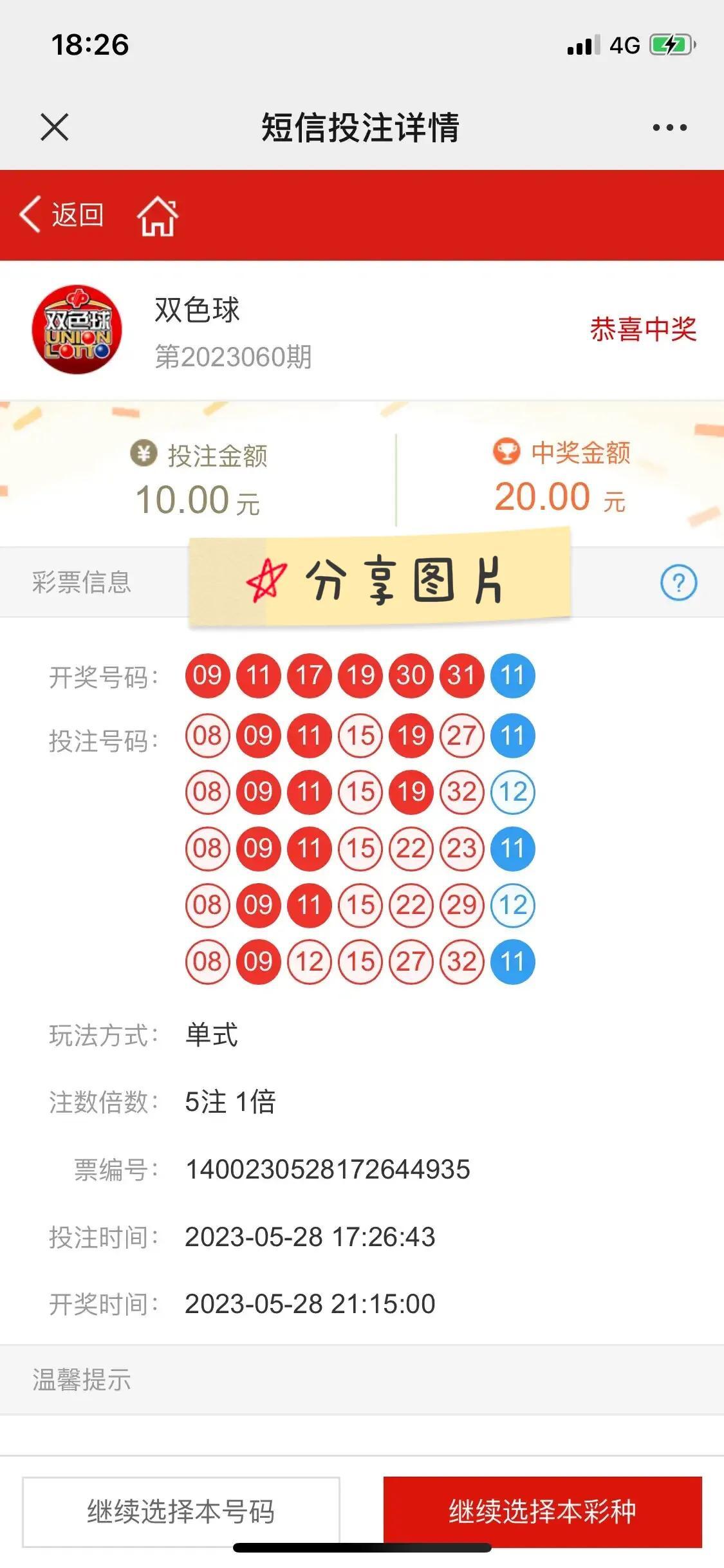Close the 短信投注详情 page
Image resolution: width=724 pixels, height=1568 pixels.
click(x=54, y=127)
